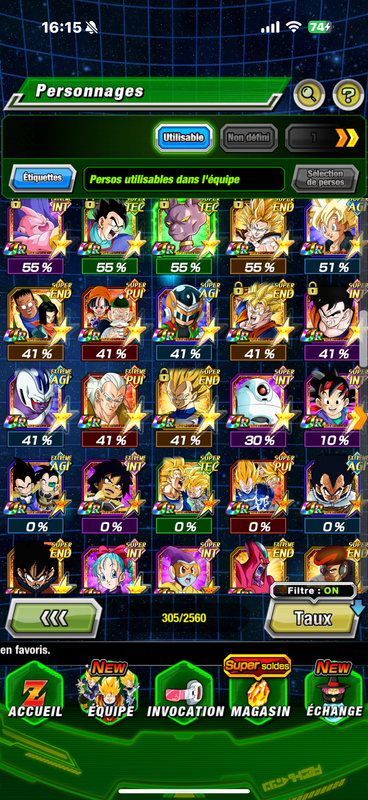Open the magnifying glass search icon
Image resolution: width=368 pixels, height=800 pixels.
309,94
